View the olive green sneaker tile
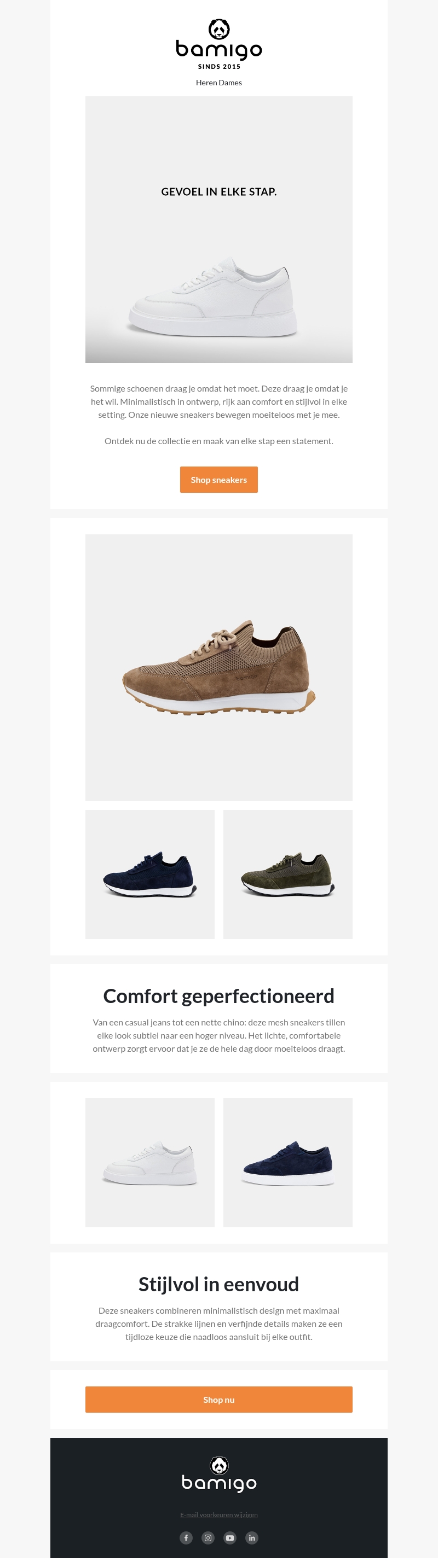This screenshot has height=1568, width=438. [x=287, y=874]
